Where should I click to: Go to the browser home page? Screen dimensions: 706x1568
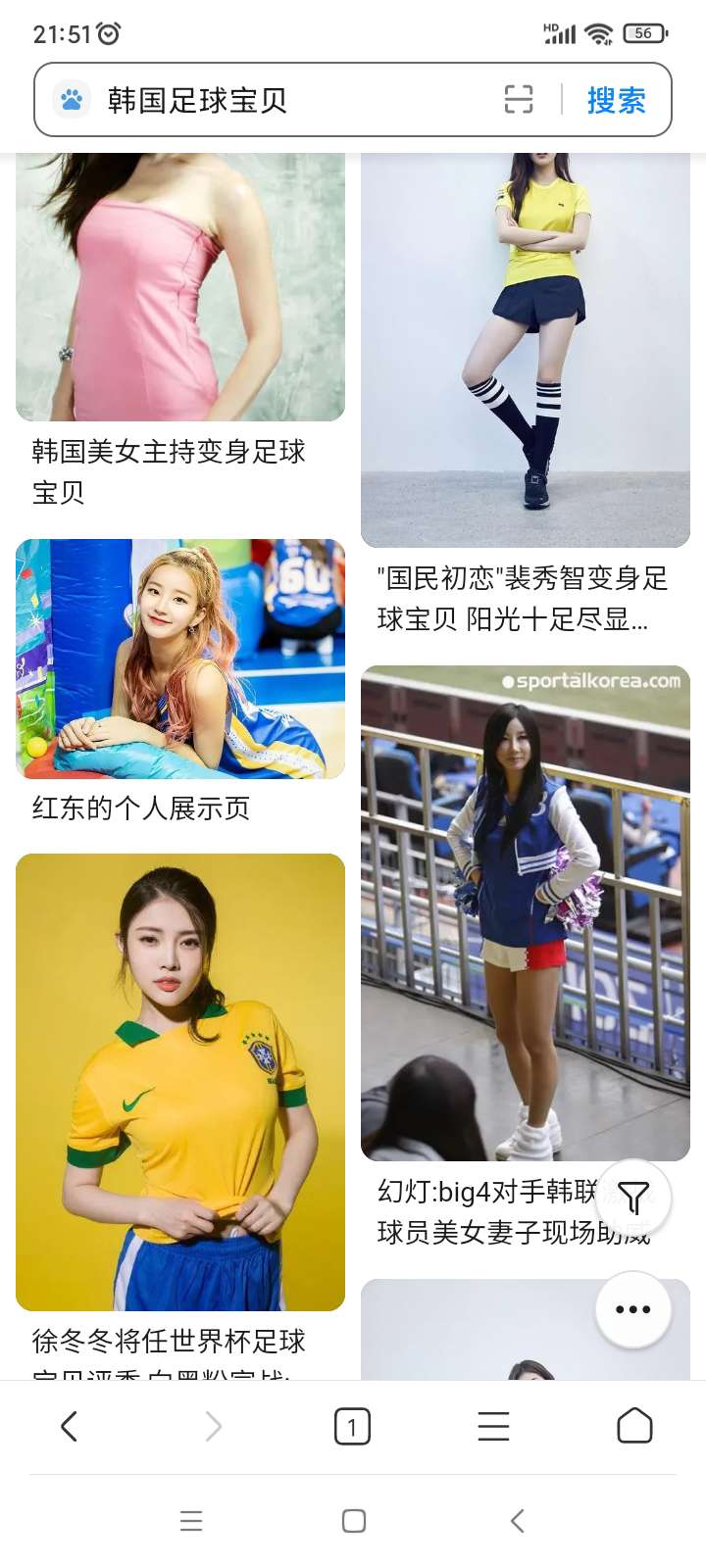[634, 1427]
